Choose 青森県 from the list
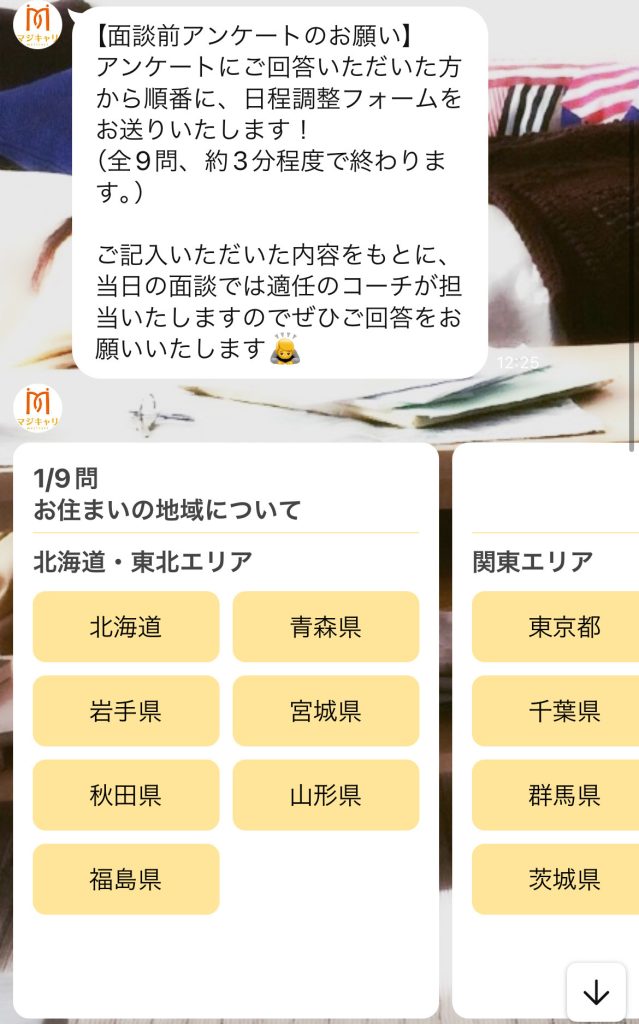 326,627
